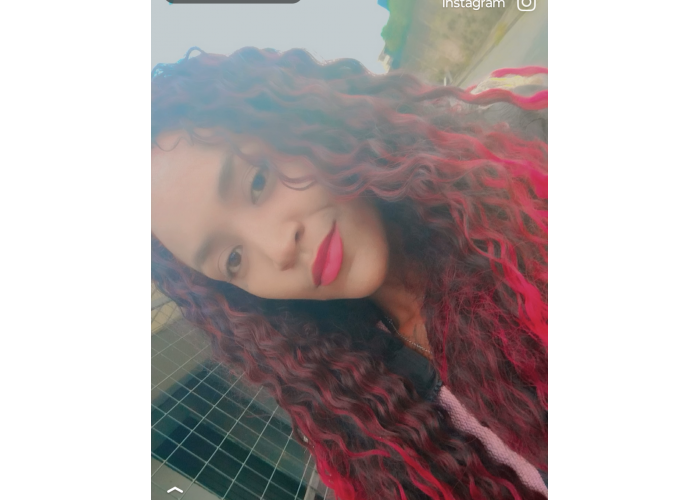This screenshot has width=698, height=500.
Task: Open the linked Instagram profile
Action: click(x=489, y=5)
